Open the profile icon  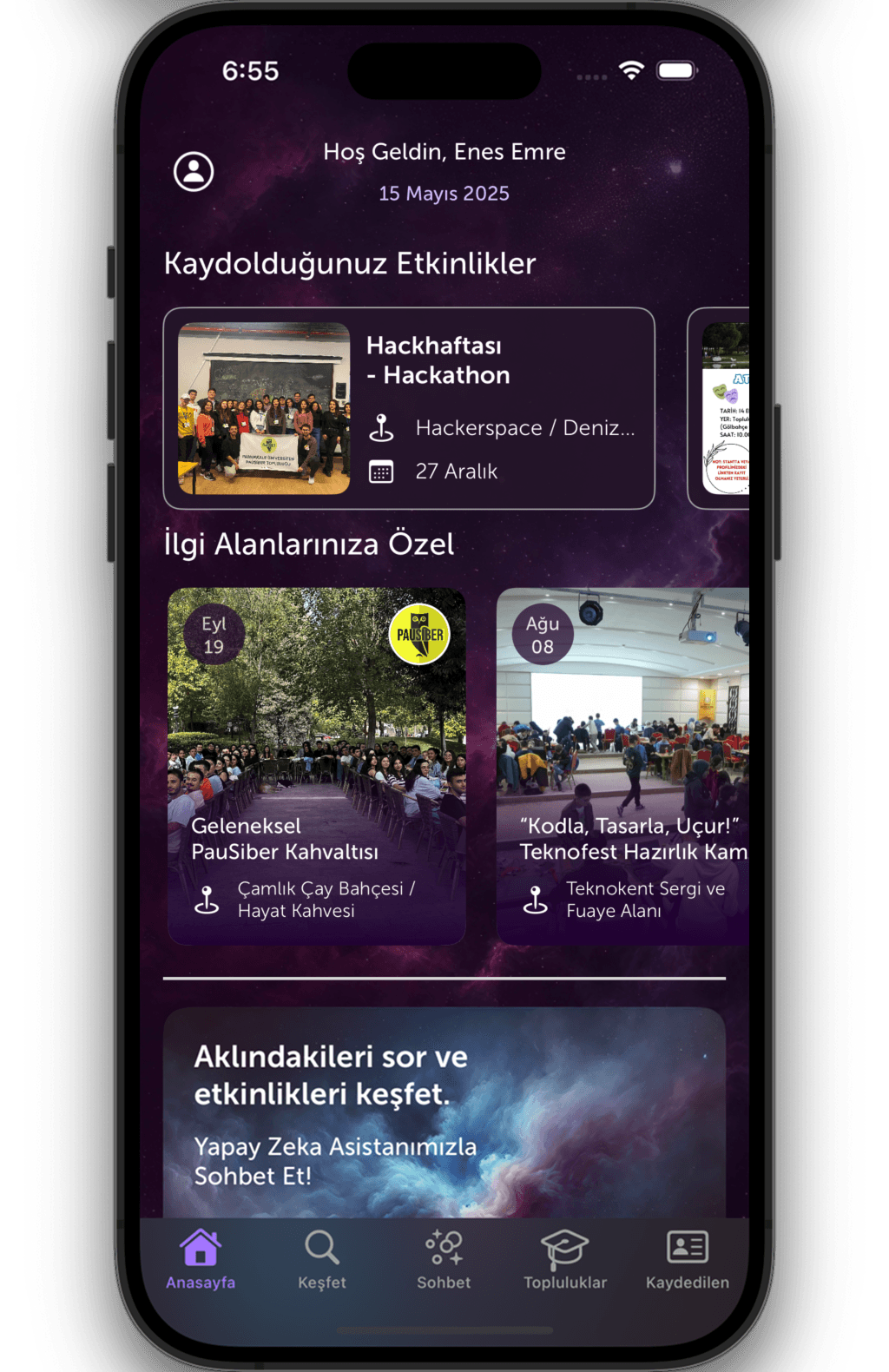194,172
